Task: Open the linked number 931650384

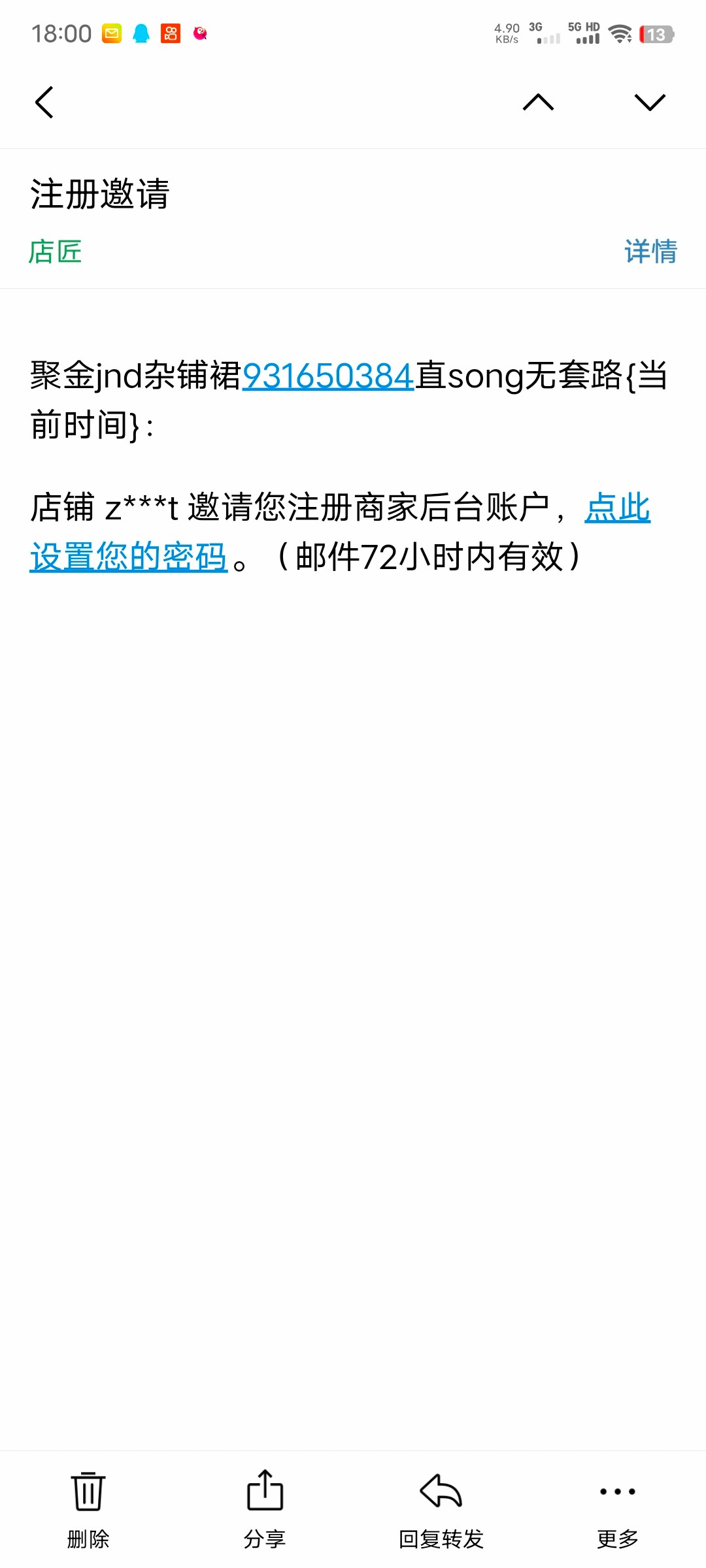Action: click(x=328, y=376)
